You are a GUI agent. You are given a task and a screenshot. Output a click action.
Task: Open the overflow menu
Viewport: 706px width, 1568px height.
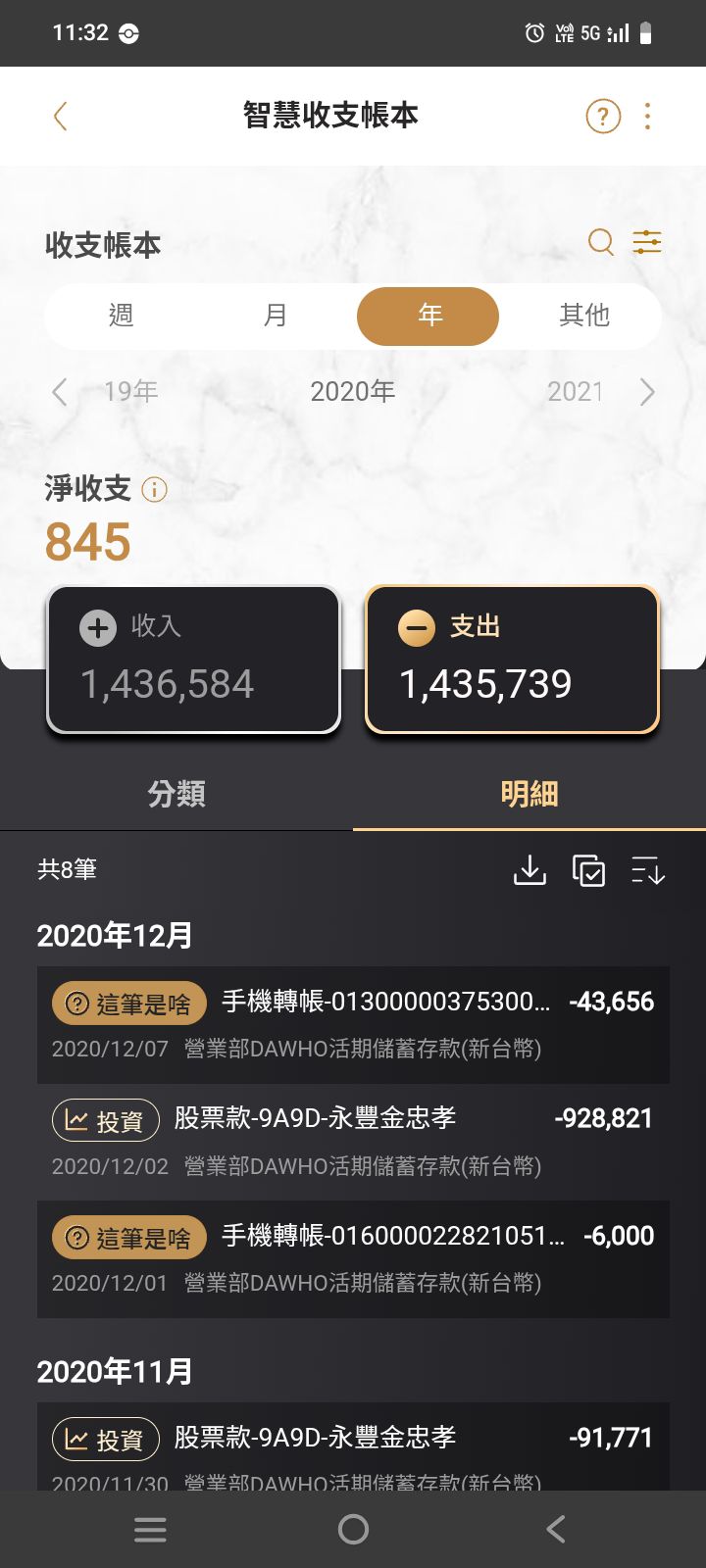coord(647,117)
